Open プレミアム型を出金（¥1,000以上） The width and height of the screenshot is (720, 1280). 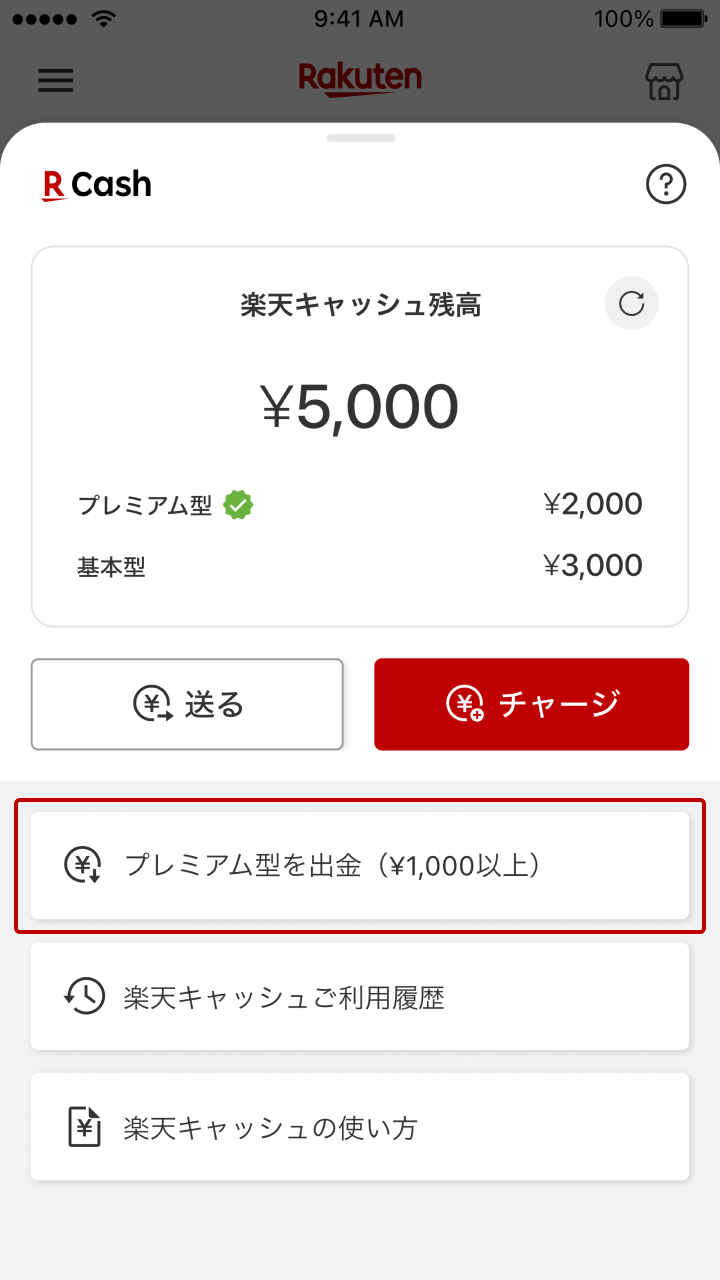[x=360, y=865]
